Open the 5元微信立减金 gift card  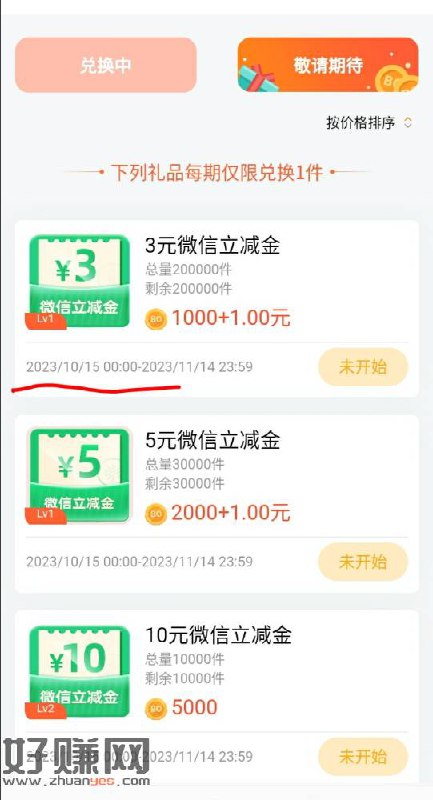pos(217,504)
